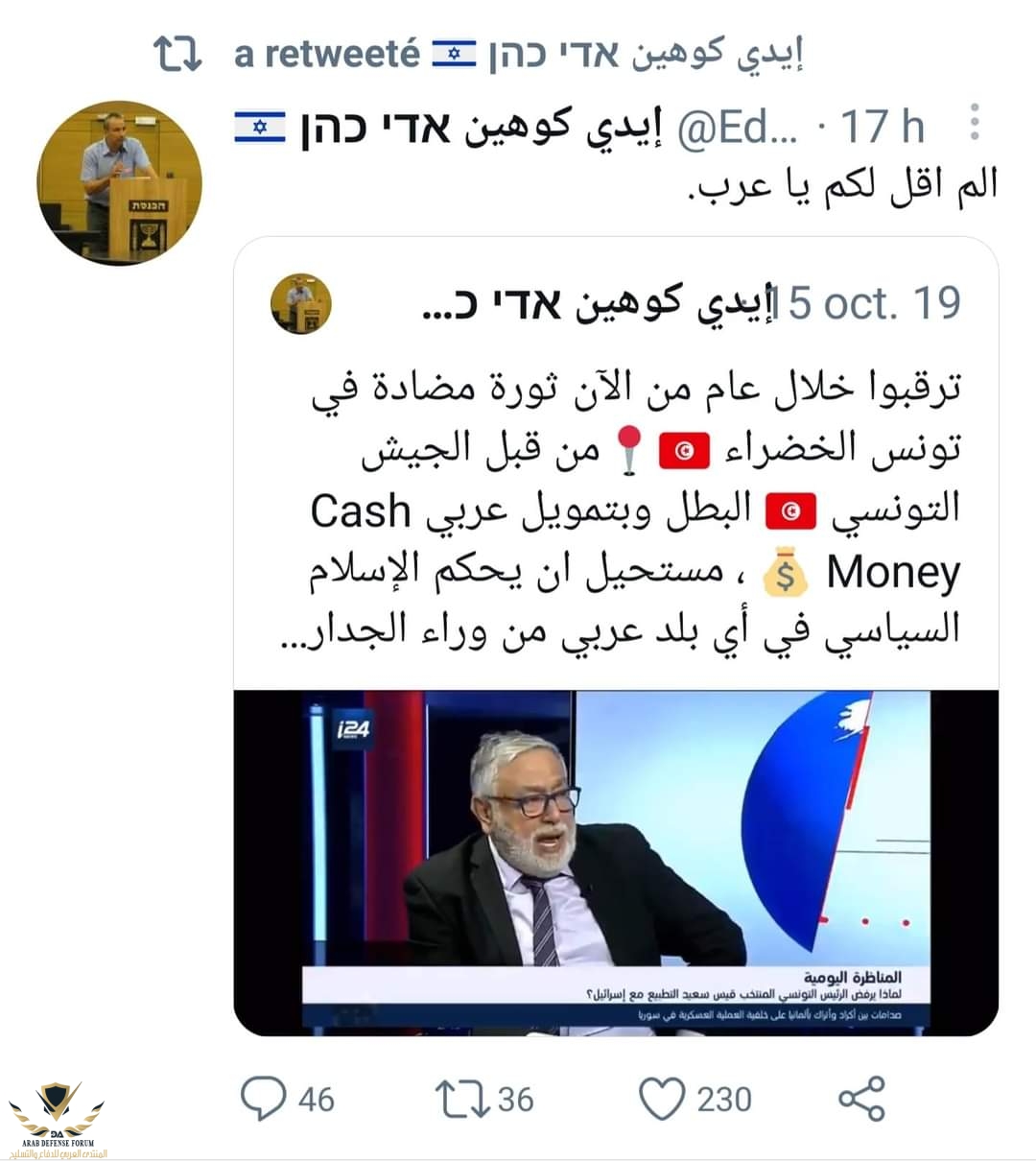1036x1162 pixels.
Task: Reply to the tweet via comment icon
Action: (x=263, y=1098)
